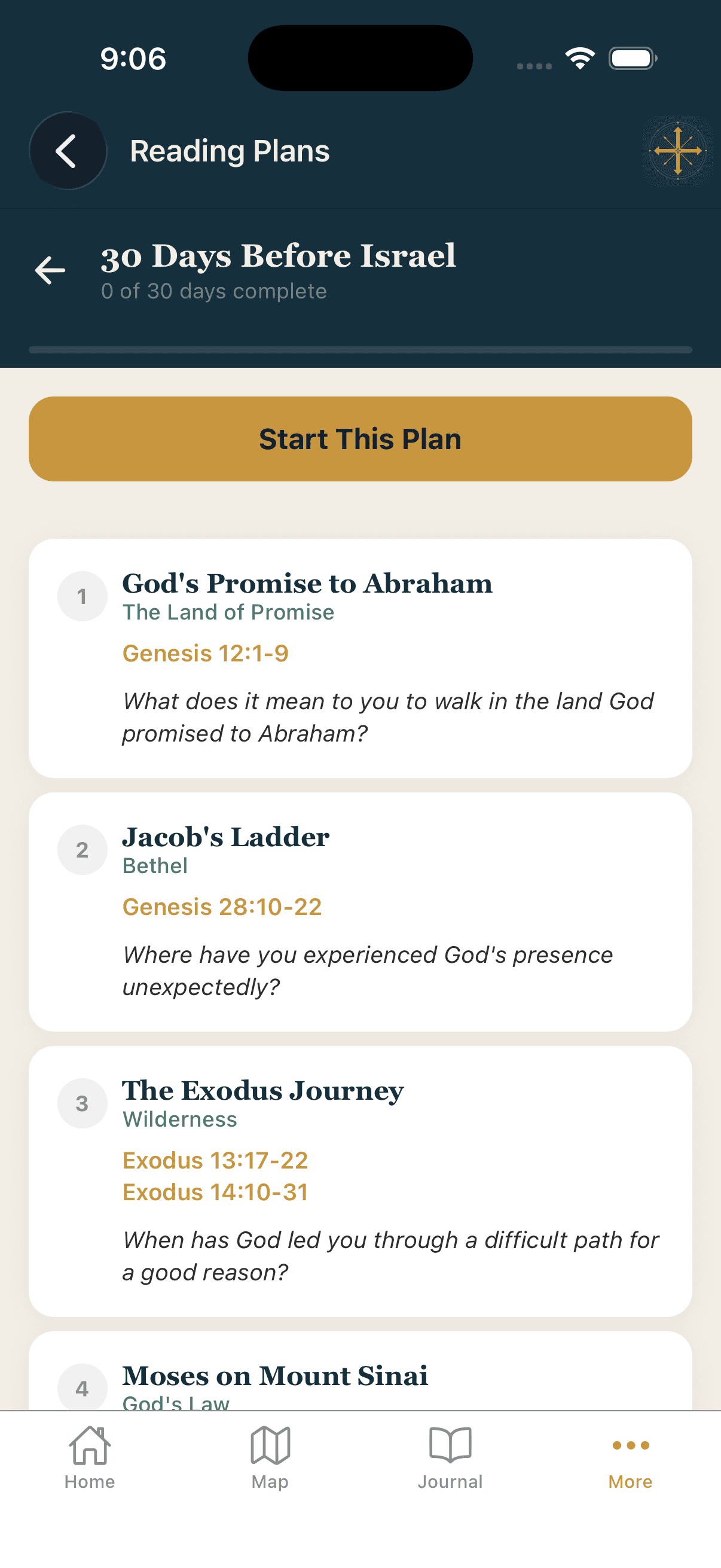Open the Exodus 13:17-22 passage

(215, 1160)
